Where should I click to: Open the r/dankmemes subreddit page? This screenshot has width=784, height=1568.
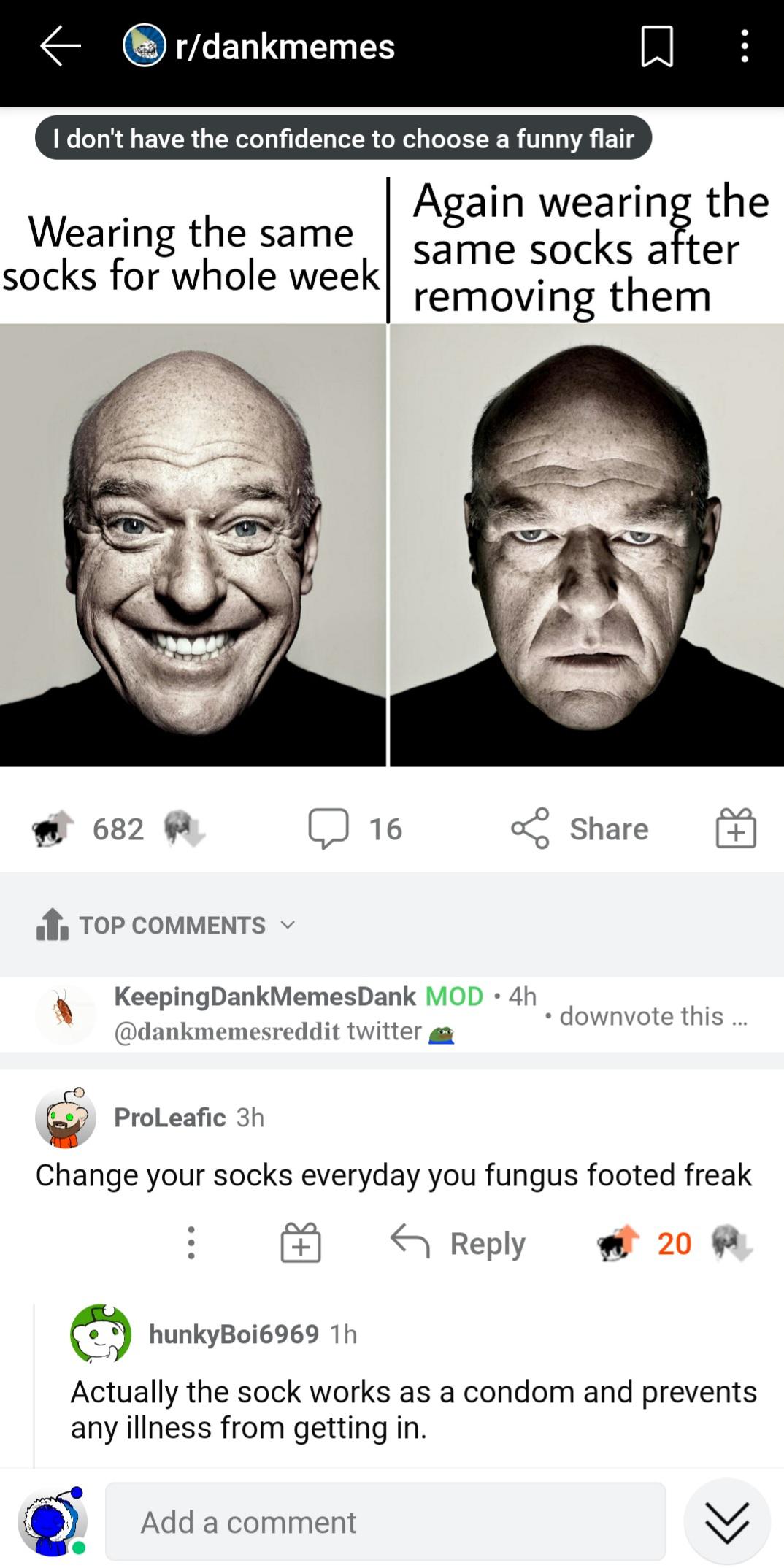tap(283, 47)
